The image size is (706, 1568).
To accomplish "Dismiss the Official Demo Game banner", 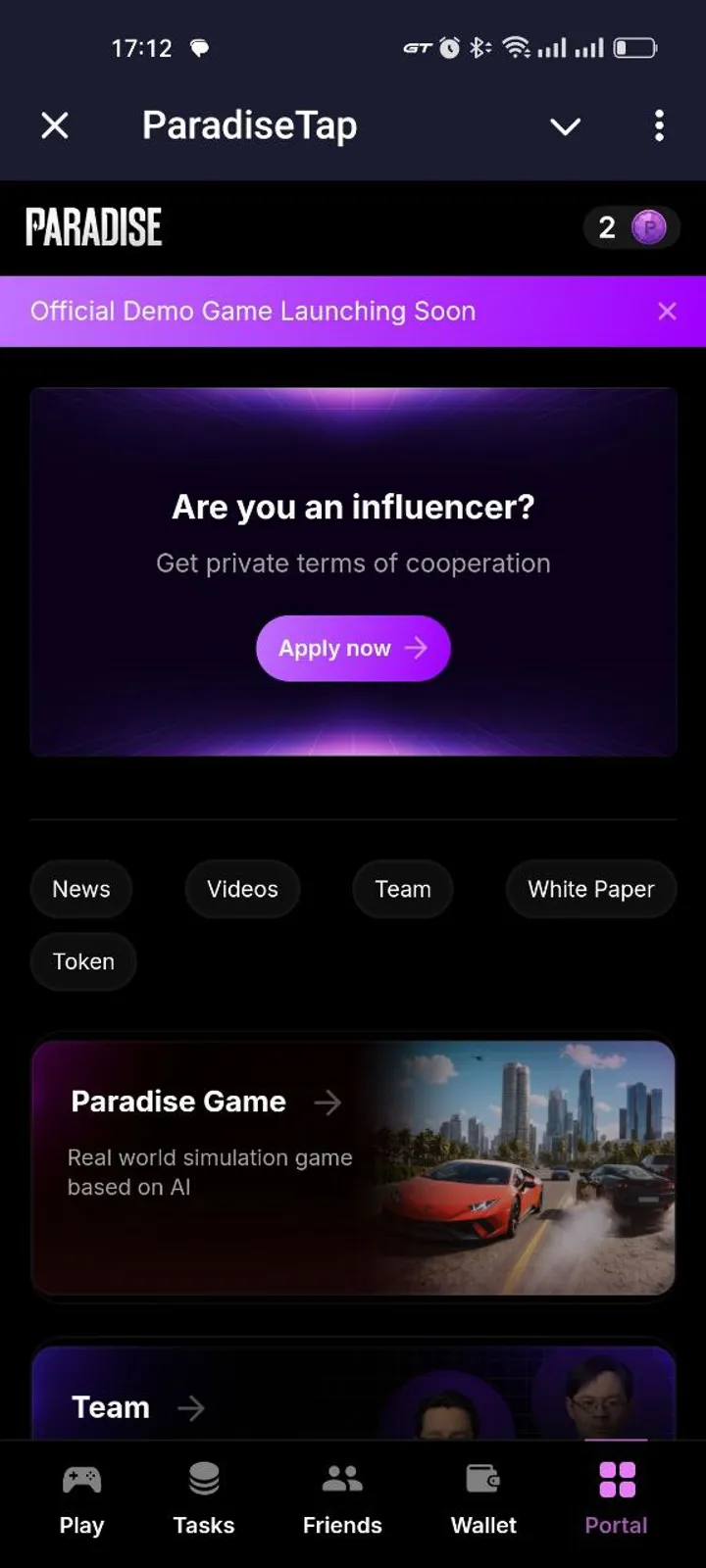I will click(667, 312).
